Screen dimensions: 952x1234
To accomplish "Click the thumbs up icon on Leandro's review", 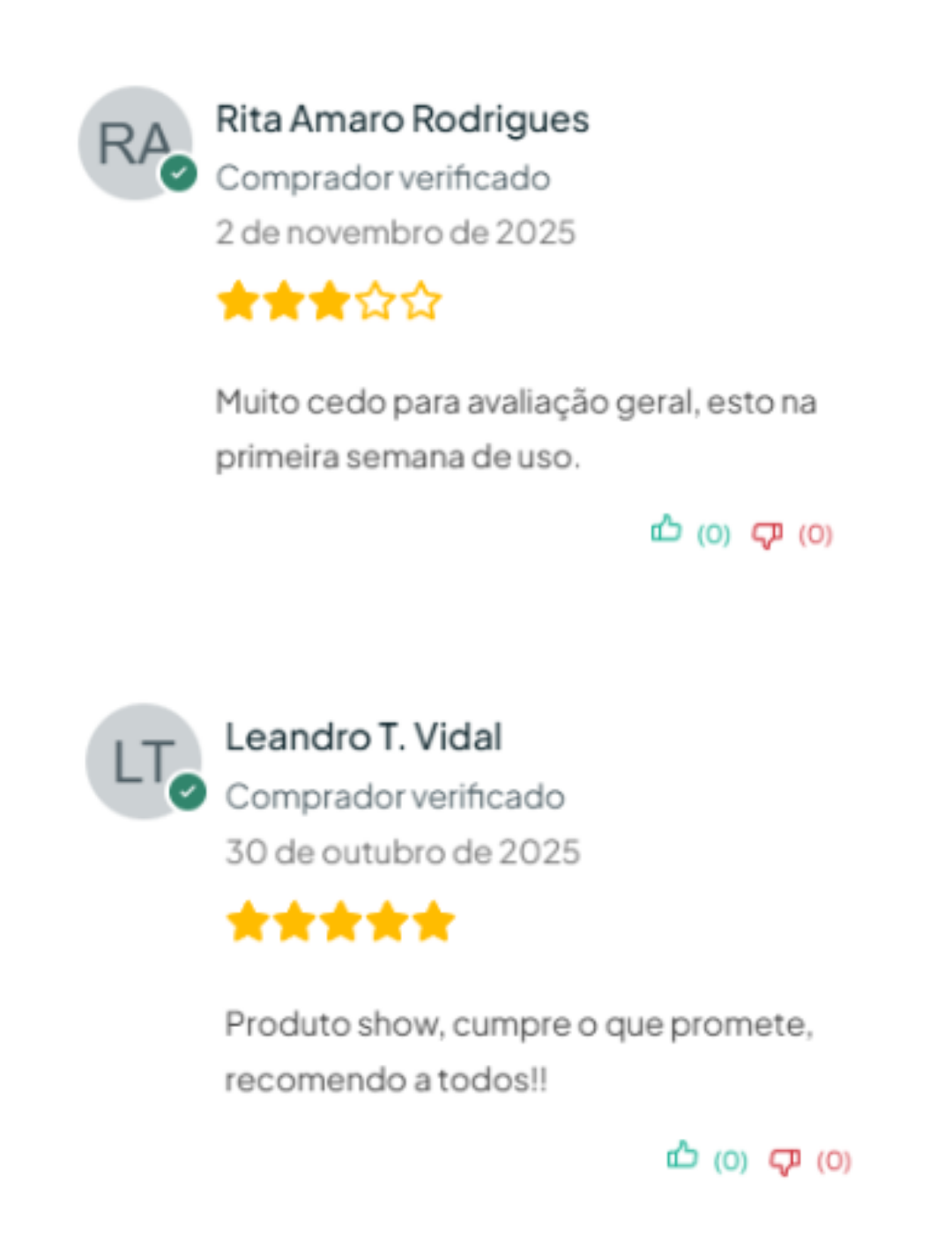I will tap(681, 1159).
